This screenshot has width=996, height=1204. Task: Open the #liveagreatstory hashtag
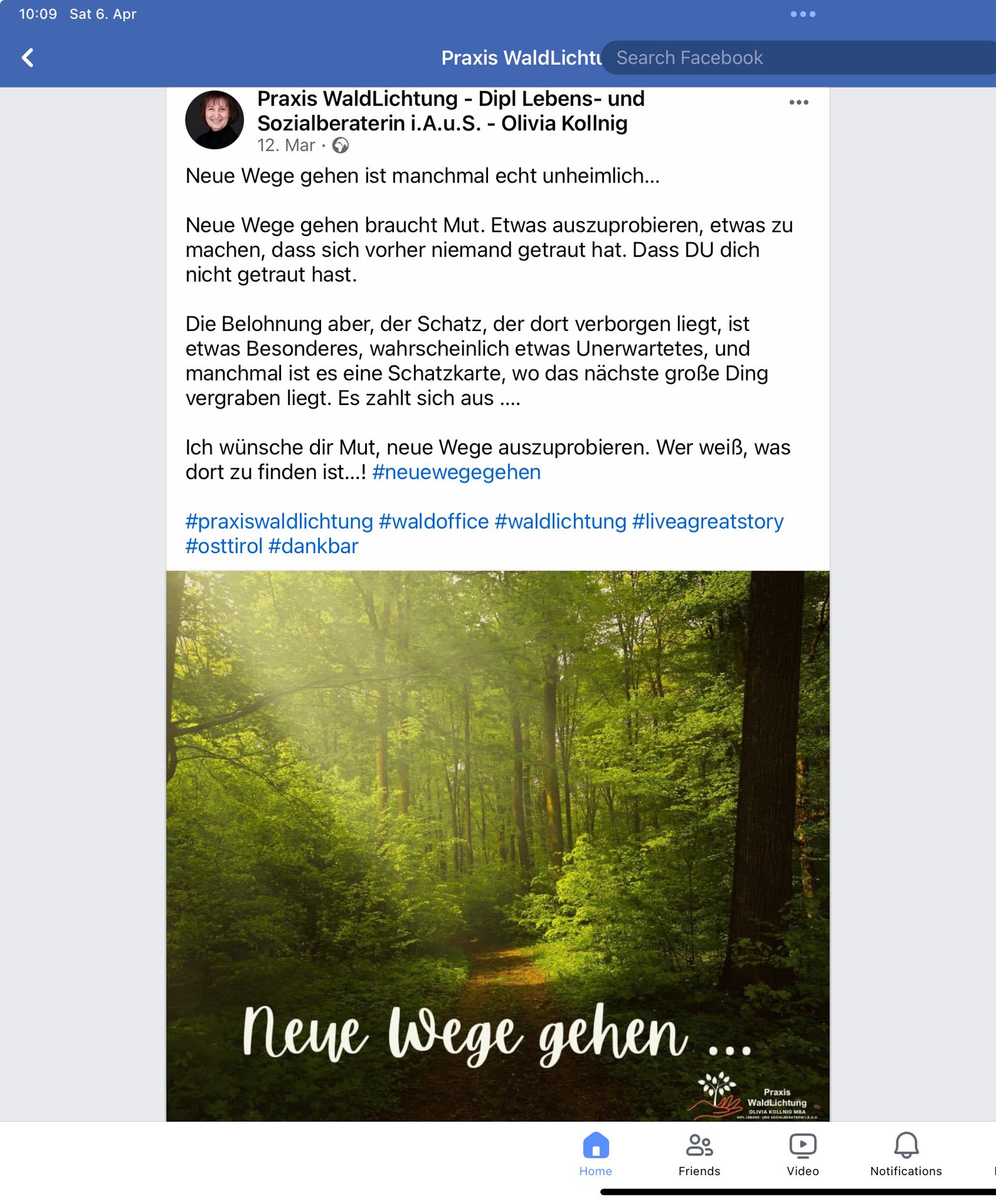707,521
